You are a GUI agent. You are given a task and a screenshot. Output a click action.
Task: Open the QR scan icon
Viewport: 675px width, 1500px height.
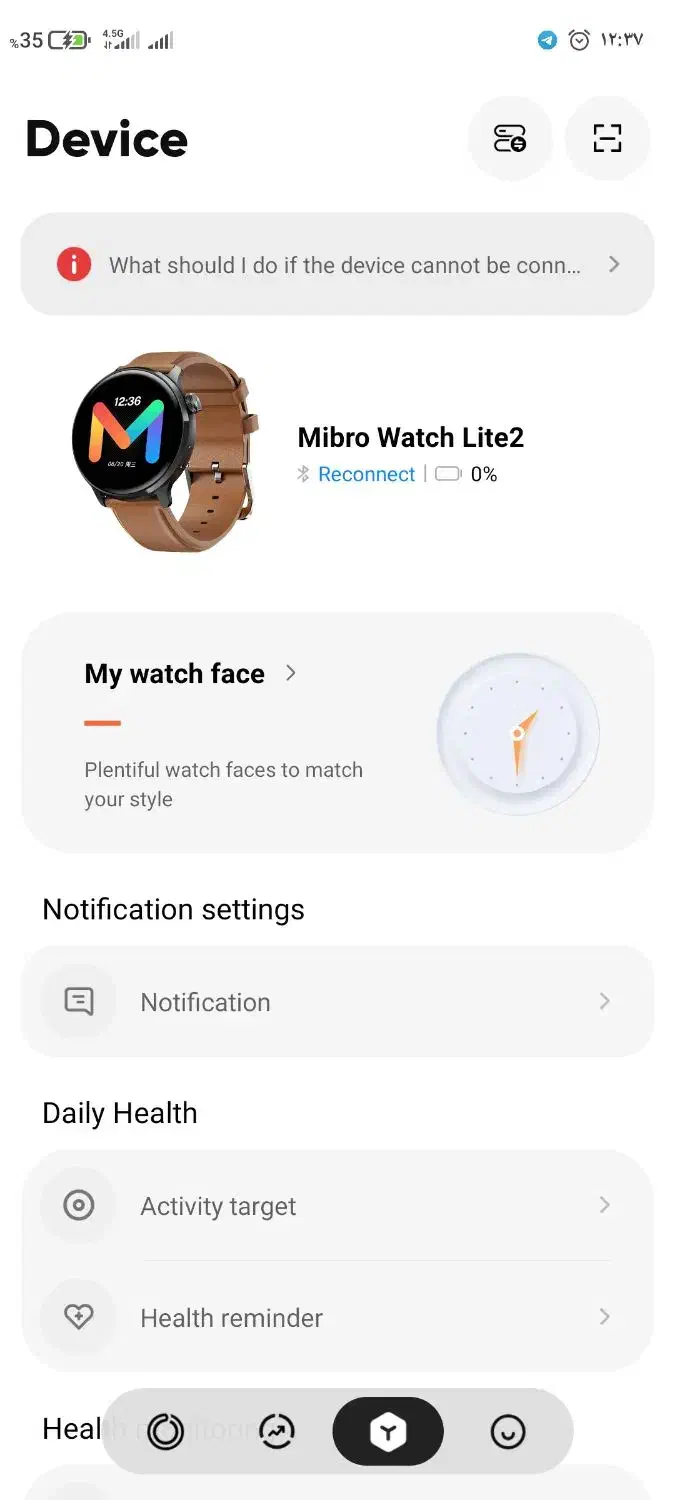pos(607,138)
